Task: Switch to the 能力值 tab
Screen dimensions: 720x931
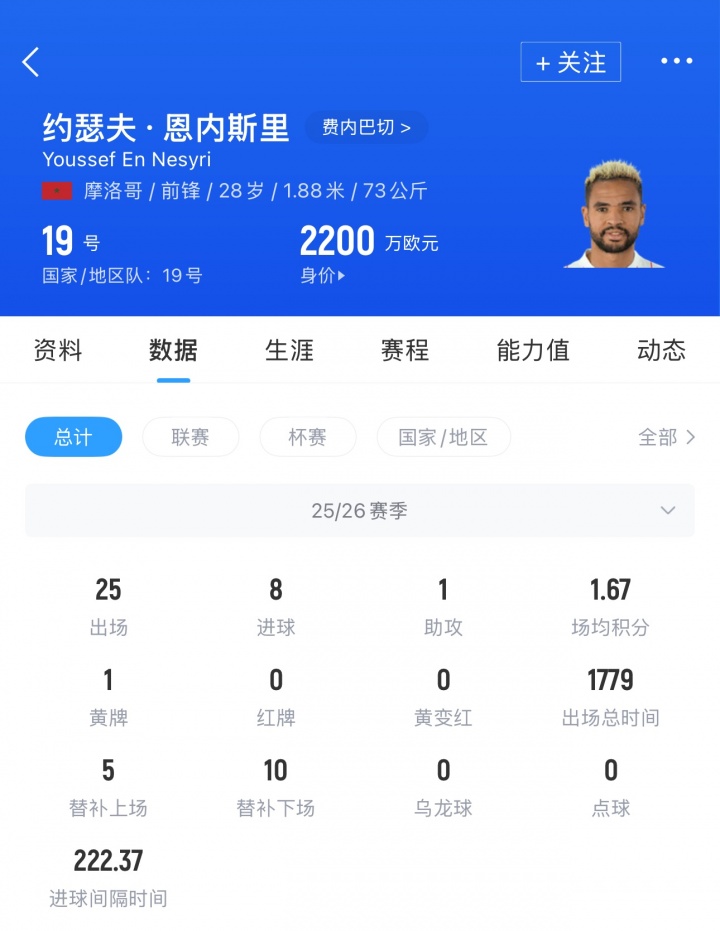Action: click(533, 350)
